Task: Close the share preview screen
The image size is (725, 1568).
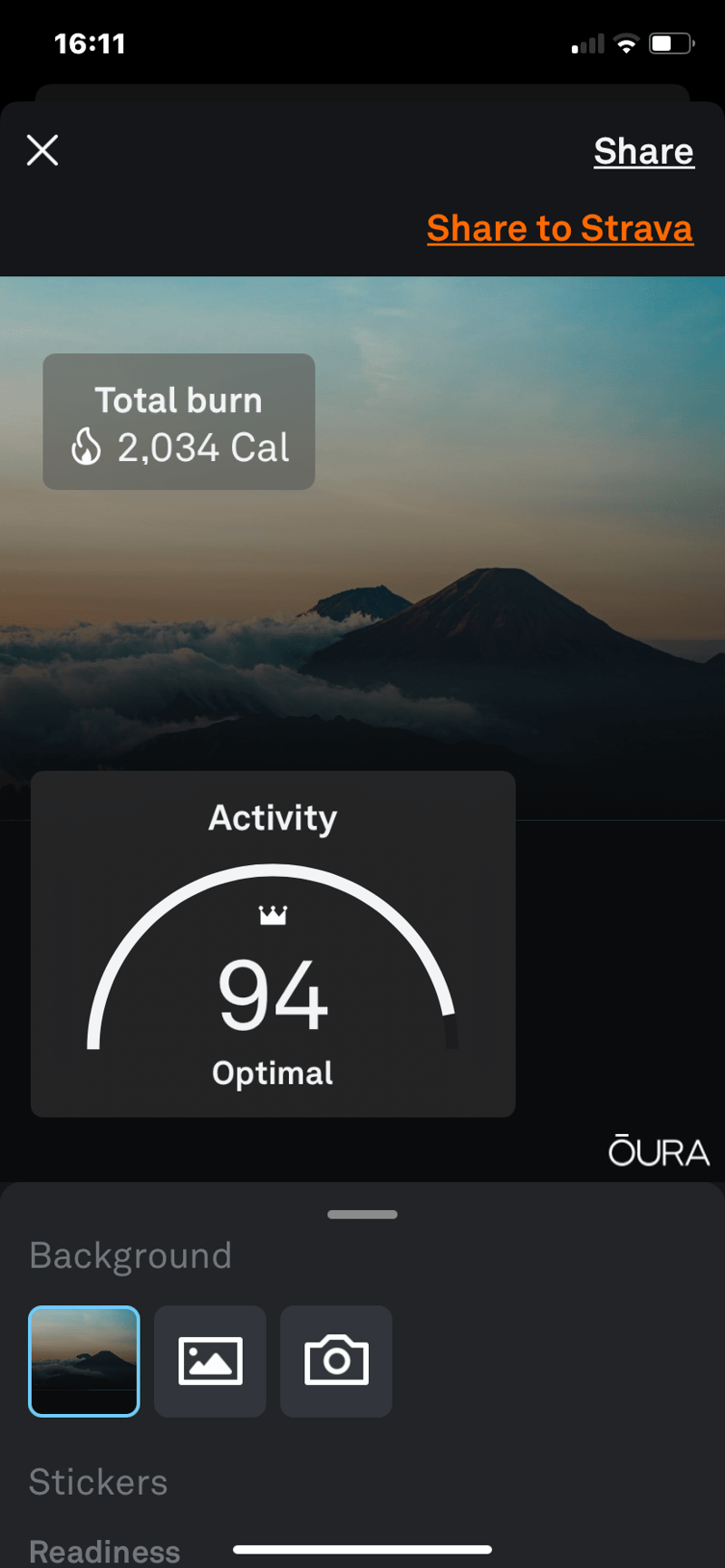Action: point(43,150)
